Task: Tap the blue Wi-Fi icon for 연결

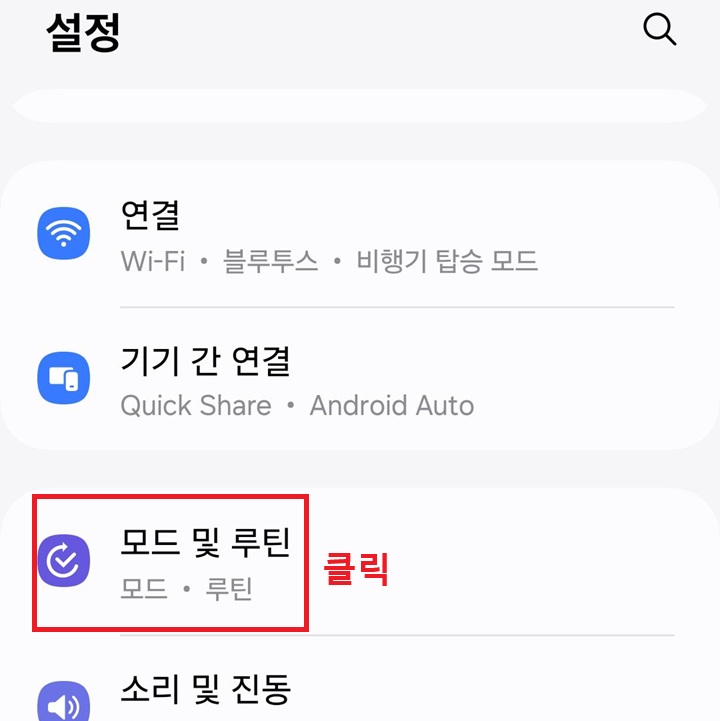Action: (x=63, y=232)
